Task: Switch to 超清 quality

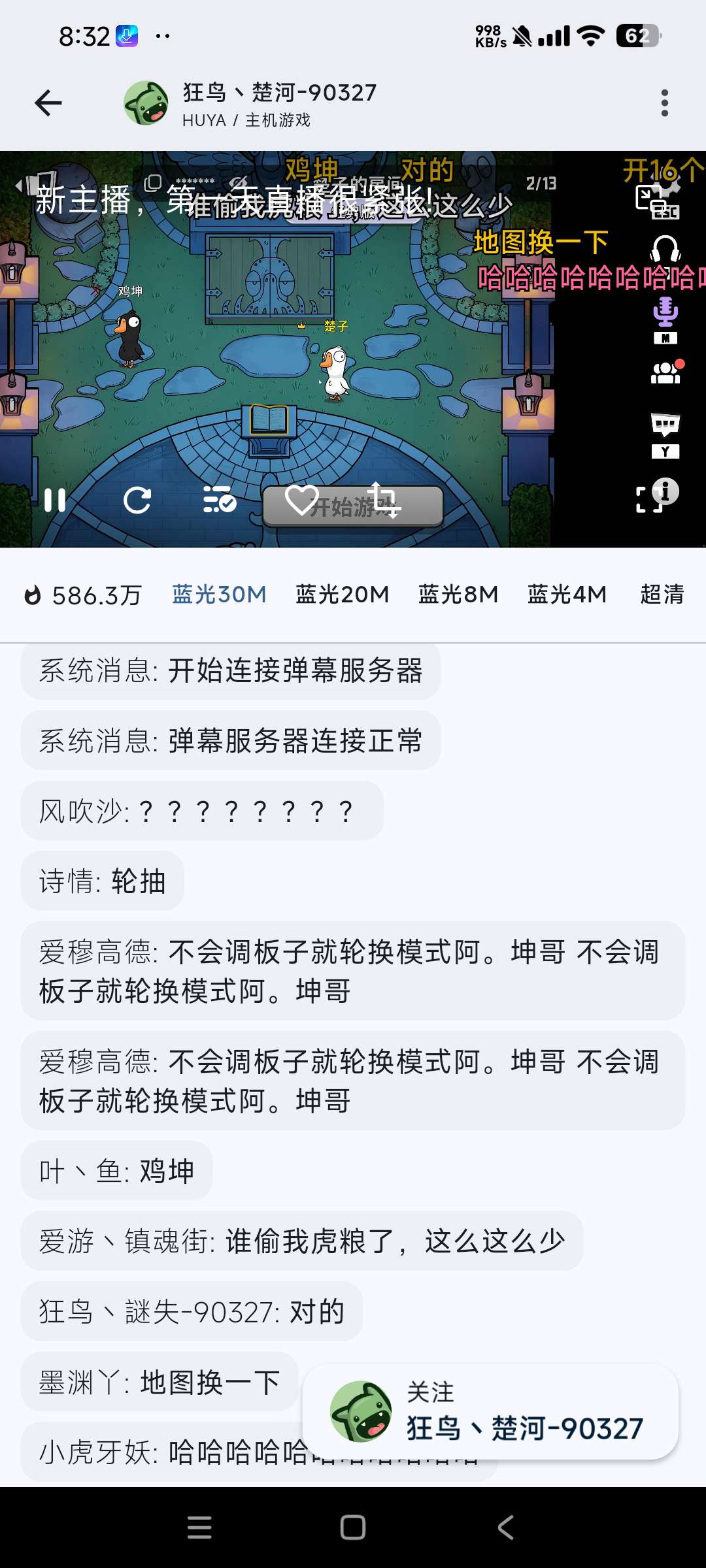Action: [662, 595]
